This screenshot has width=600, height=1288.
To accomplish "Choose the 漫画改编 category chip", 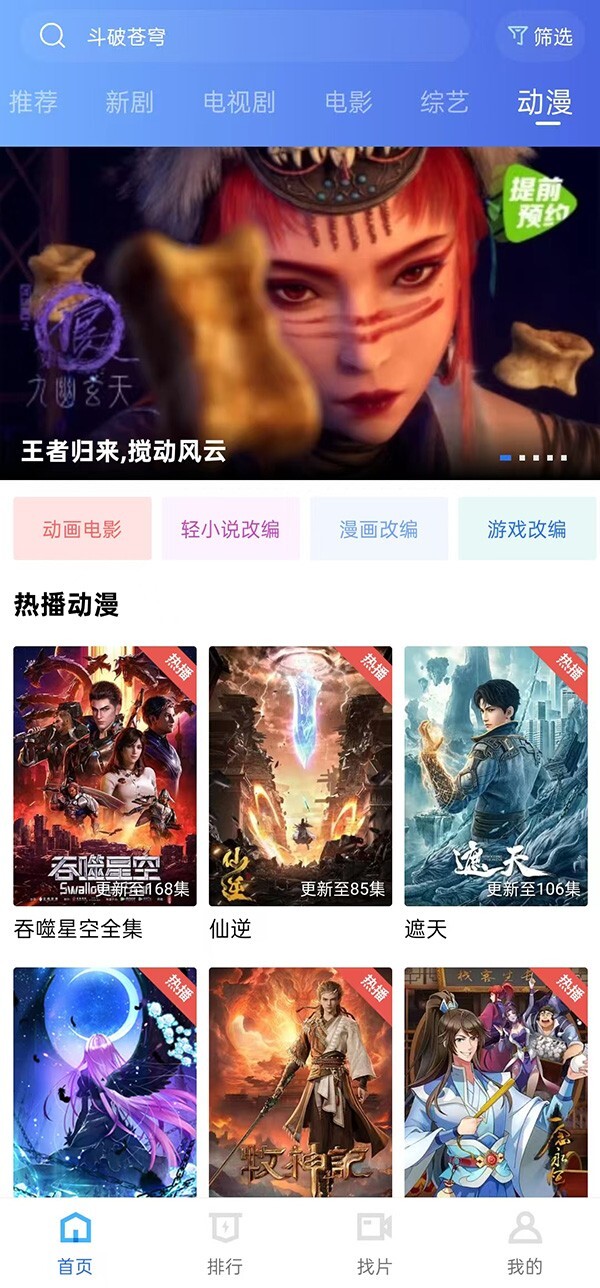I will 379,529.
